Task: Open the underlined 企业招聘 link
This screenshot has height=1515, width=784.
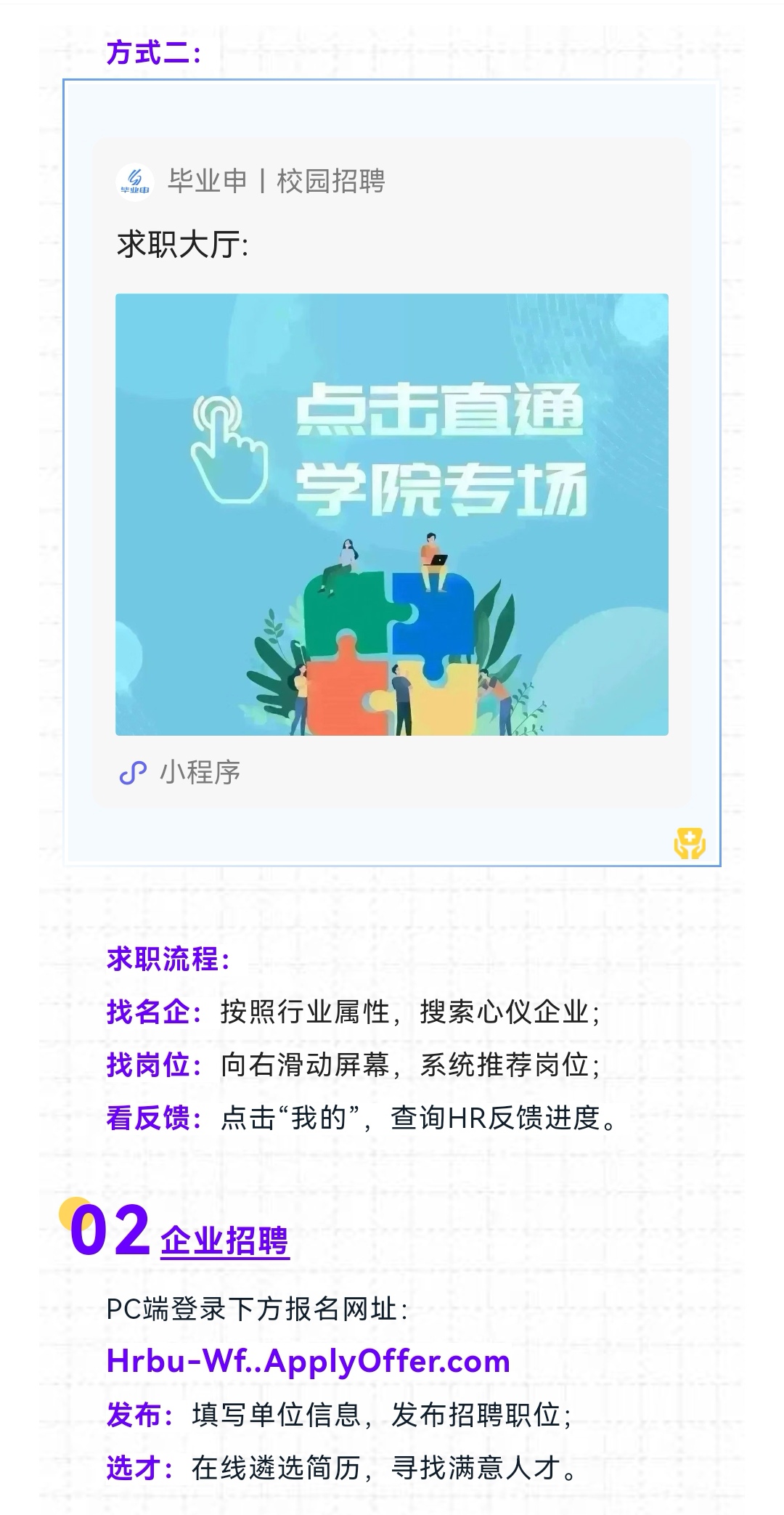Action: tap(225, 1240)
